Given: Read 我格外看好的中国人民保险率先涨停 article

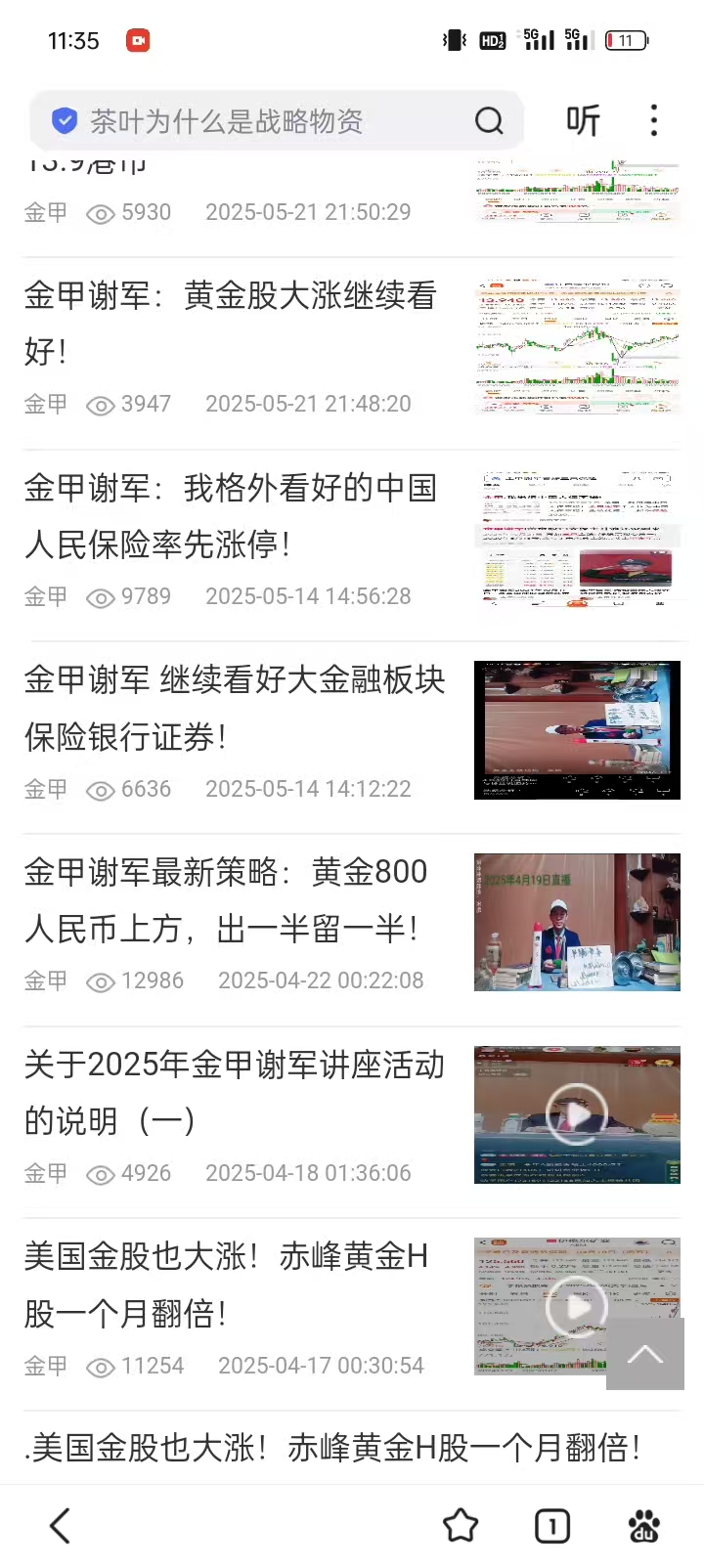Looking at the screenshot, I should [231, 515].
